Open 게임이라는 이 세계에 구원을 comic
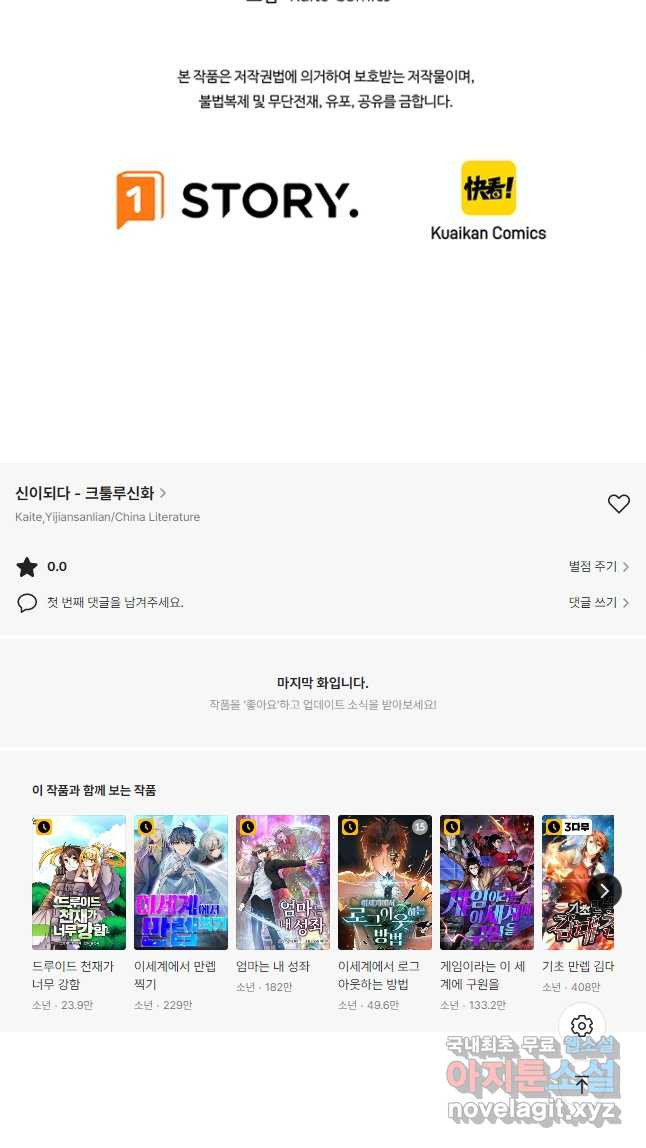Screen dimensions: 646x1148 (x=487, y=883)
